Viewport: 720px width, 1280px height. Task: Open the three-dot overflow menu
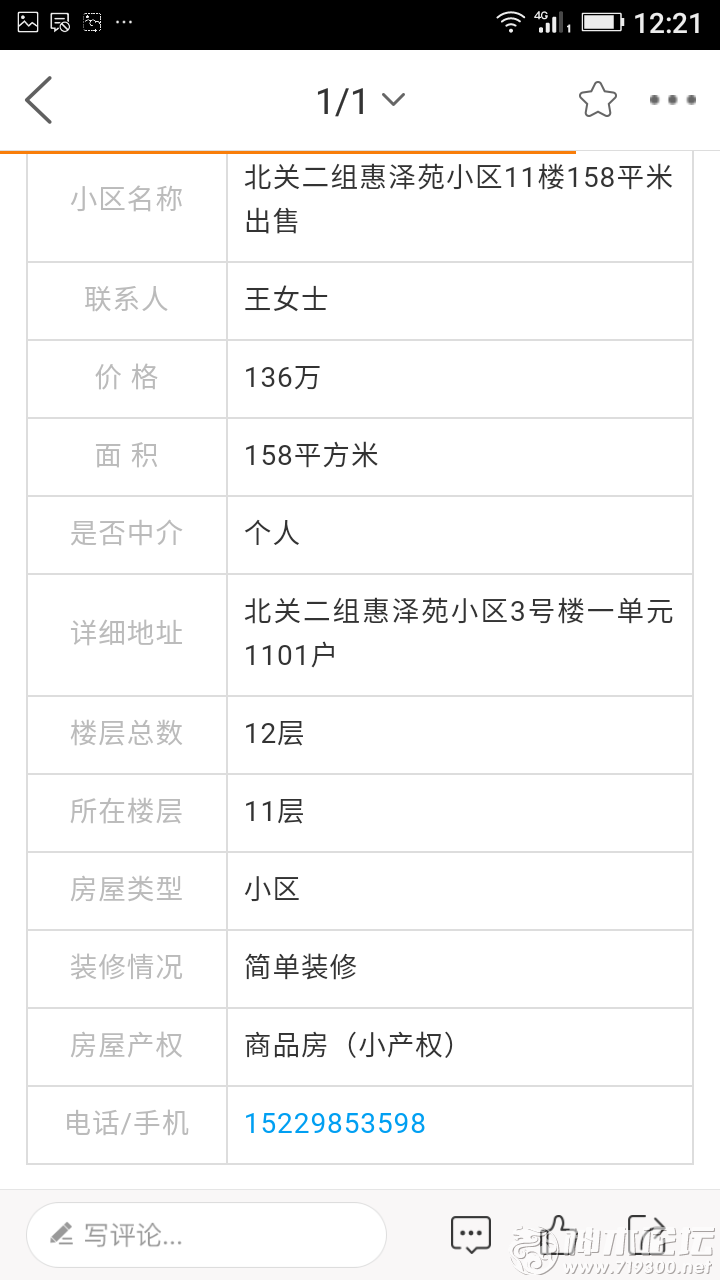tap(672, 100)
